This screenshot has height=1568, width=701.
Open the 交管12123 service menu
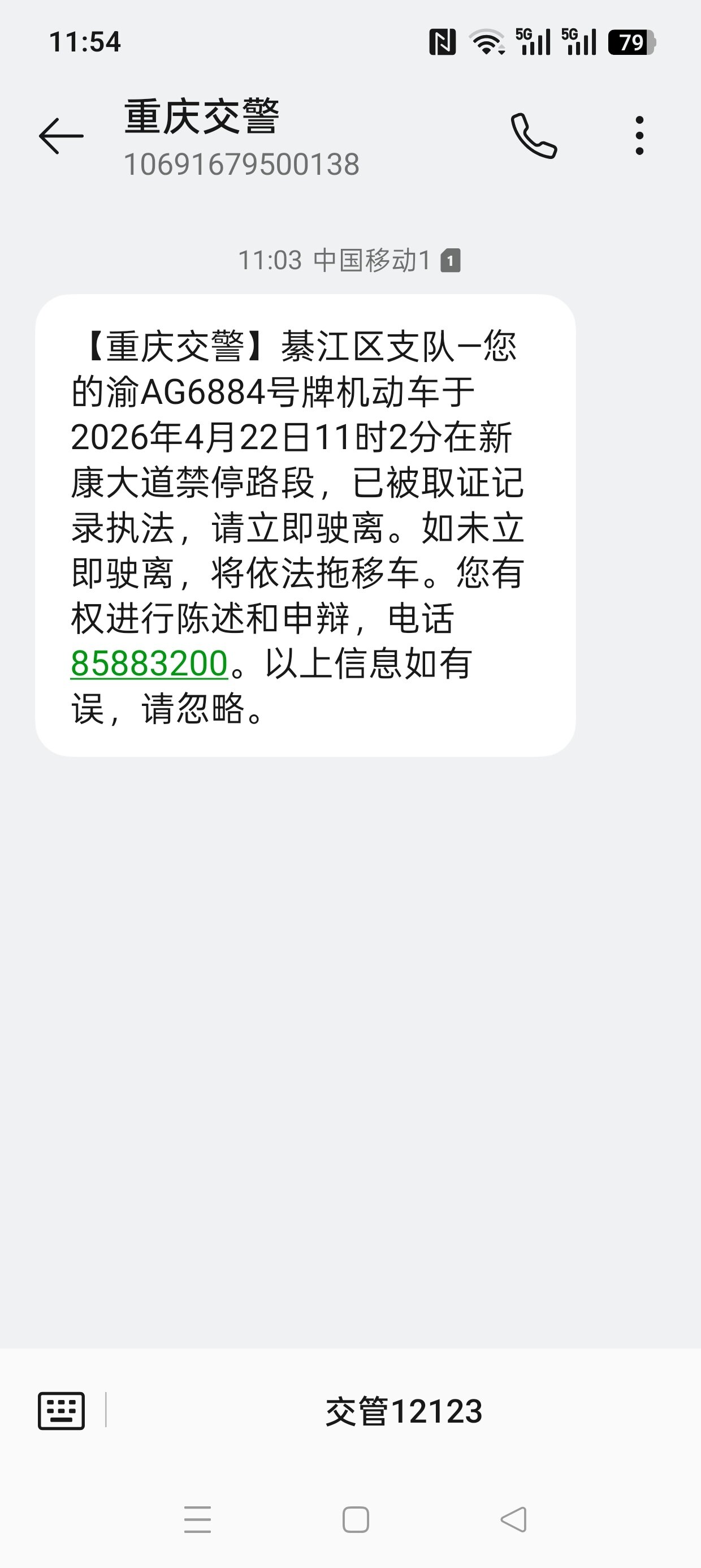coord(404,1411)
